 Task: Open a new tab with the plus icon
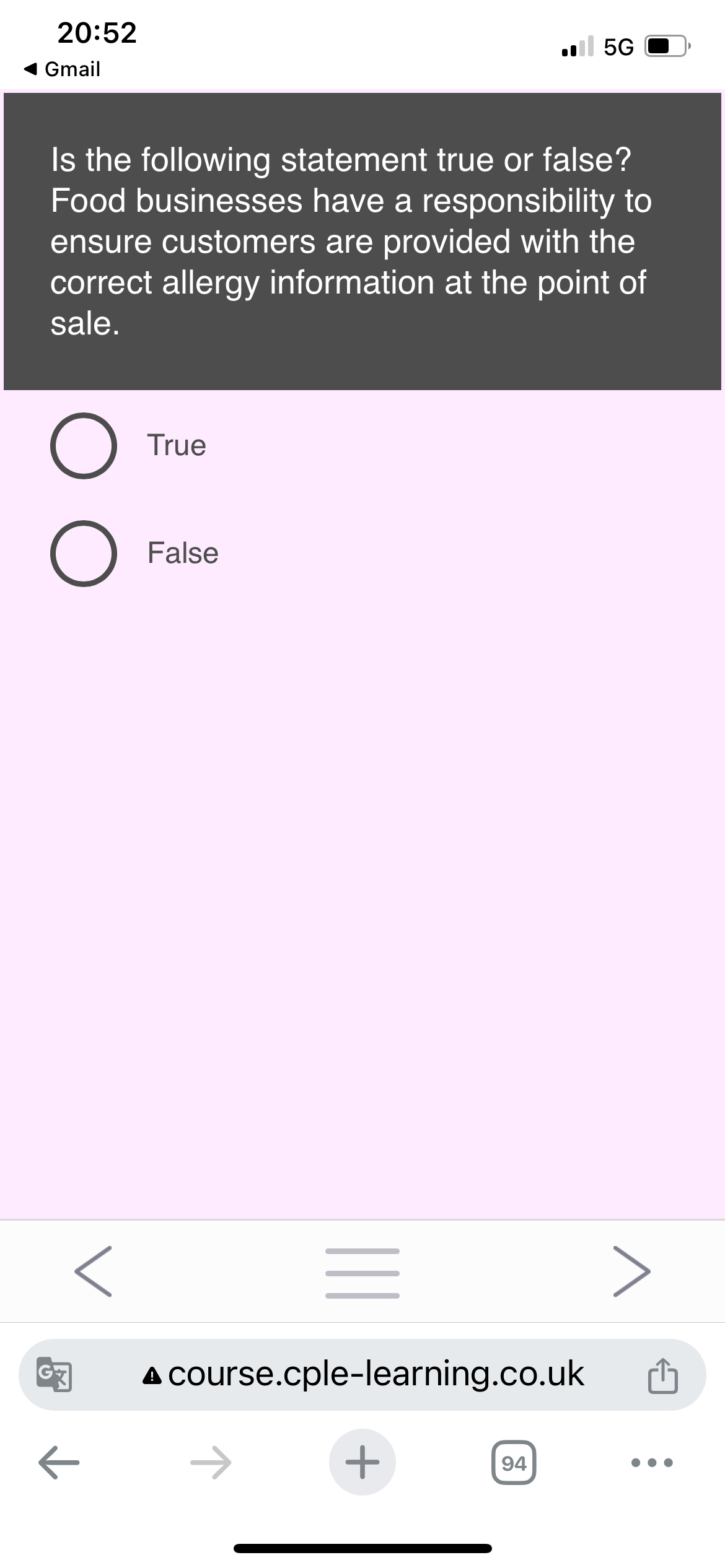[x=362, y=1461]
